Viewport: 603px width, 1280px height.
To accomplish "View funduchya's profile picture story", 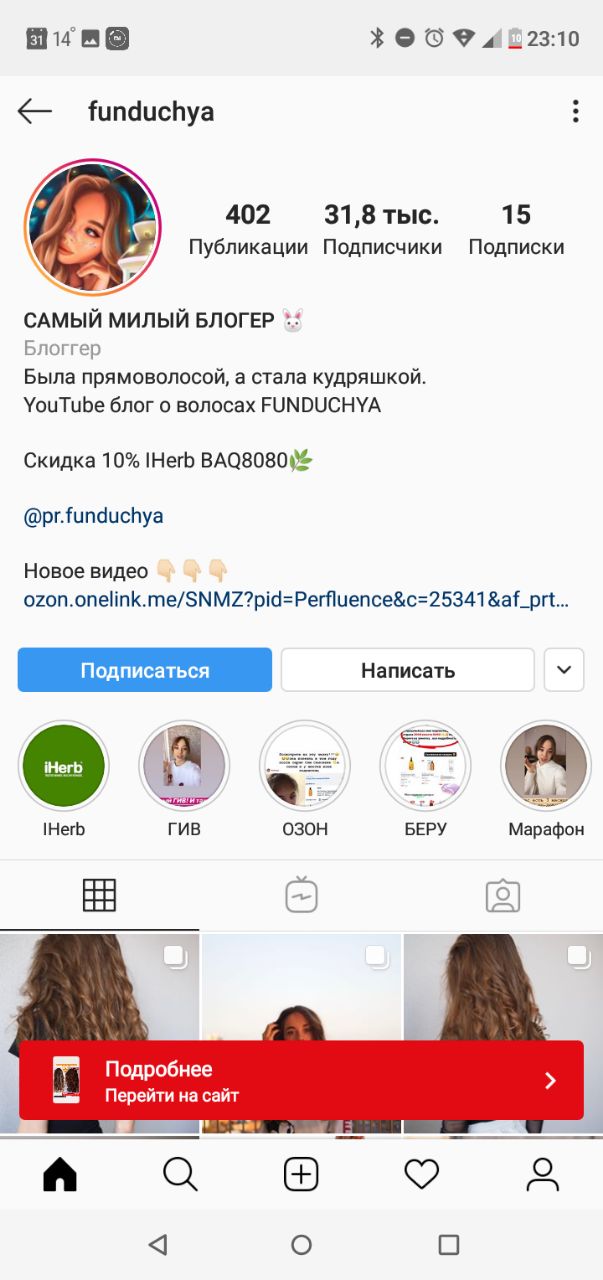I will pos(93,227).
